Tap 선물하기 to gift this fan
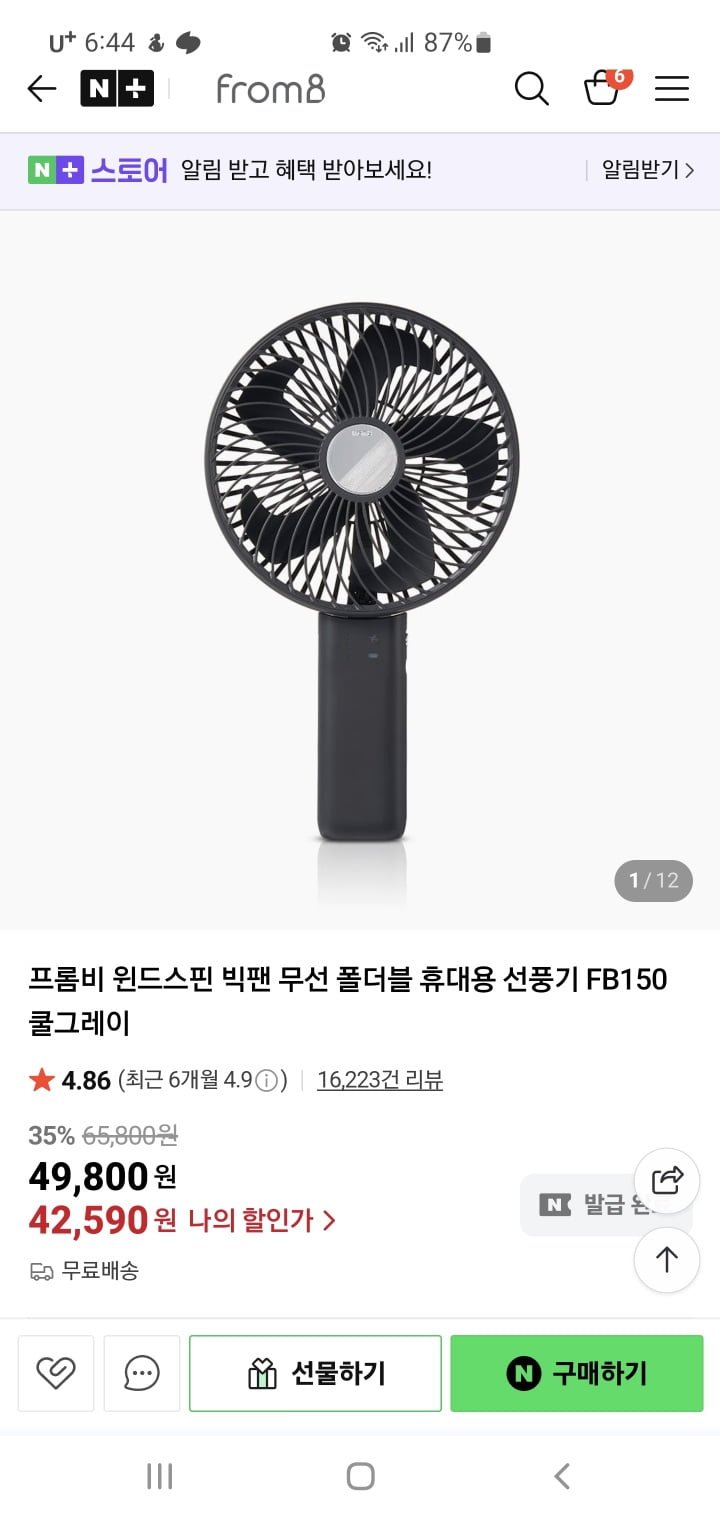The width and height of the screenshot is (720, 1520). (315, 1373)
